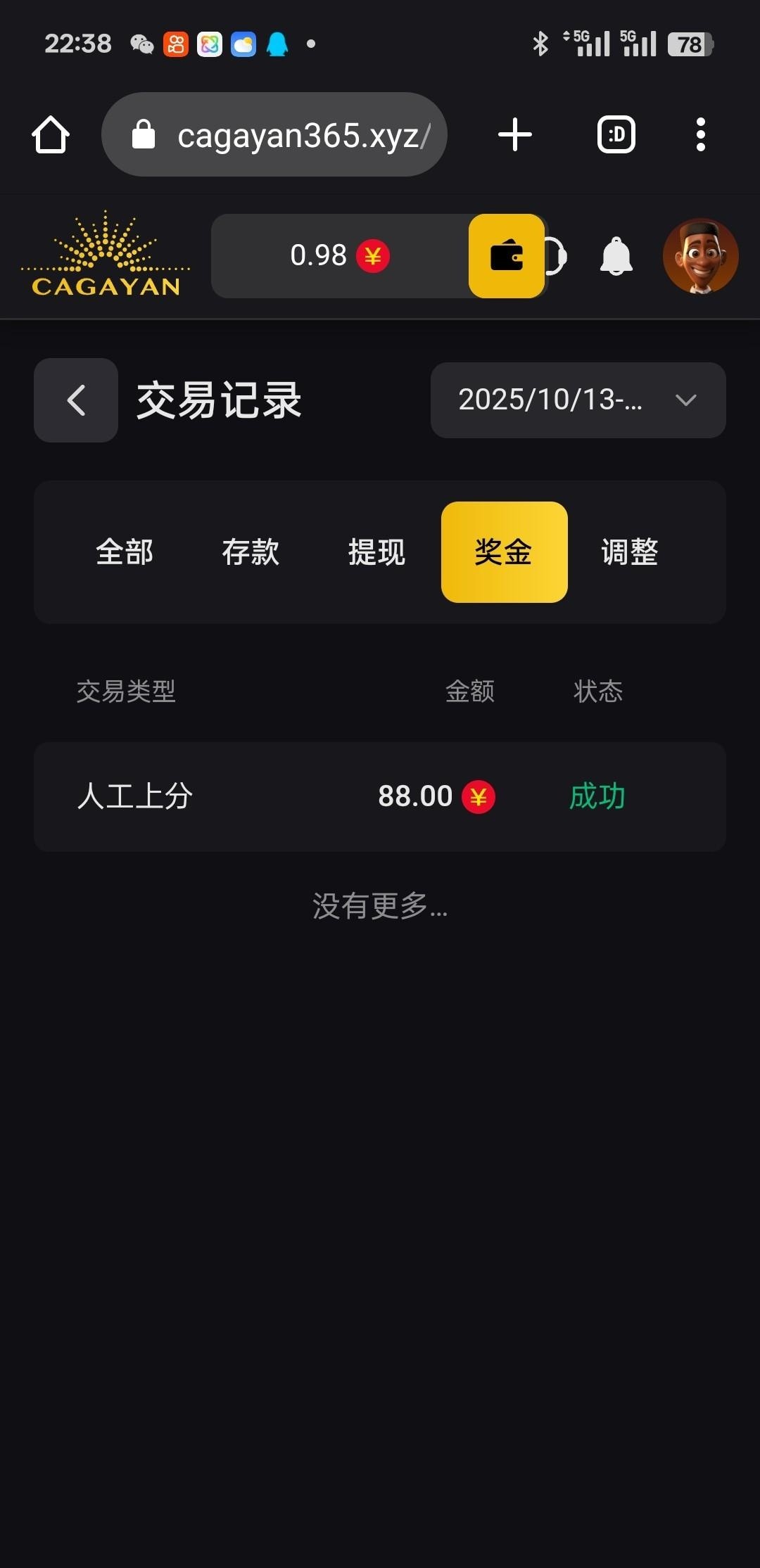760x1568 pixels.
Task: Switch to the 全部 tab
Action: point(125,552)
